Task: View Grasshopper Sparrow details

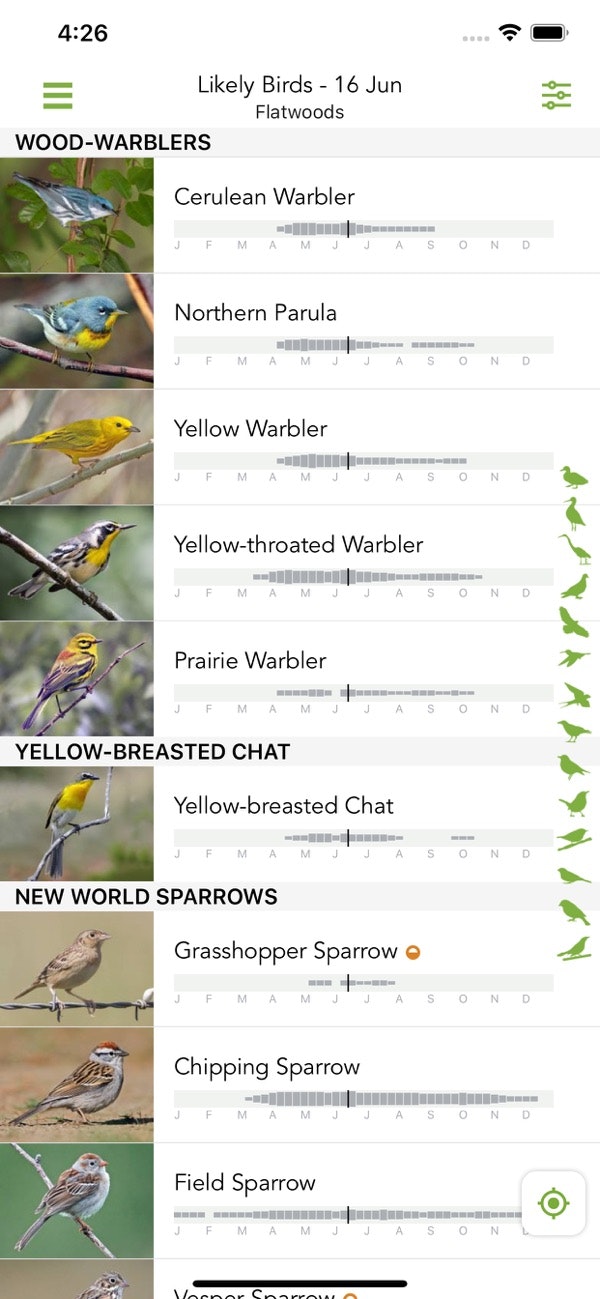Action: tap(285, 951)
